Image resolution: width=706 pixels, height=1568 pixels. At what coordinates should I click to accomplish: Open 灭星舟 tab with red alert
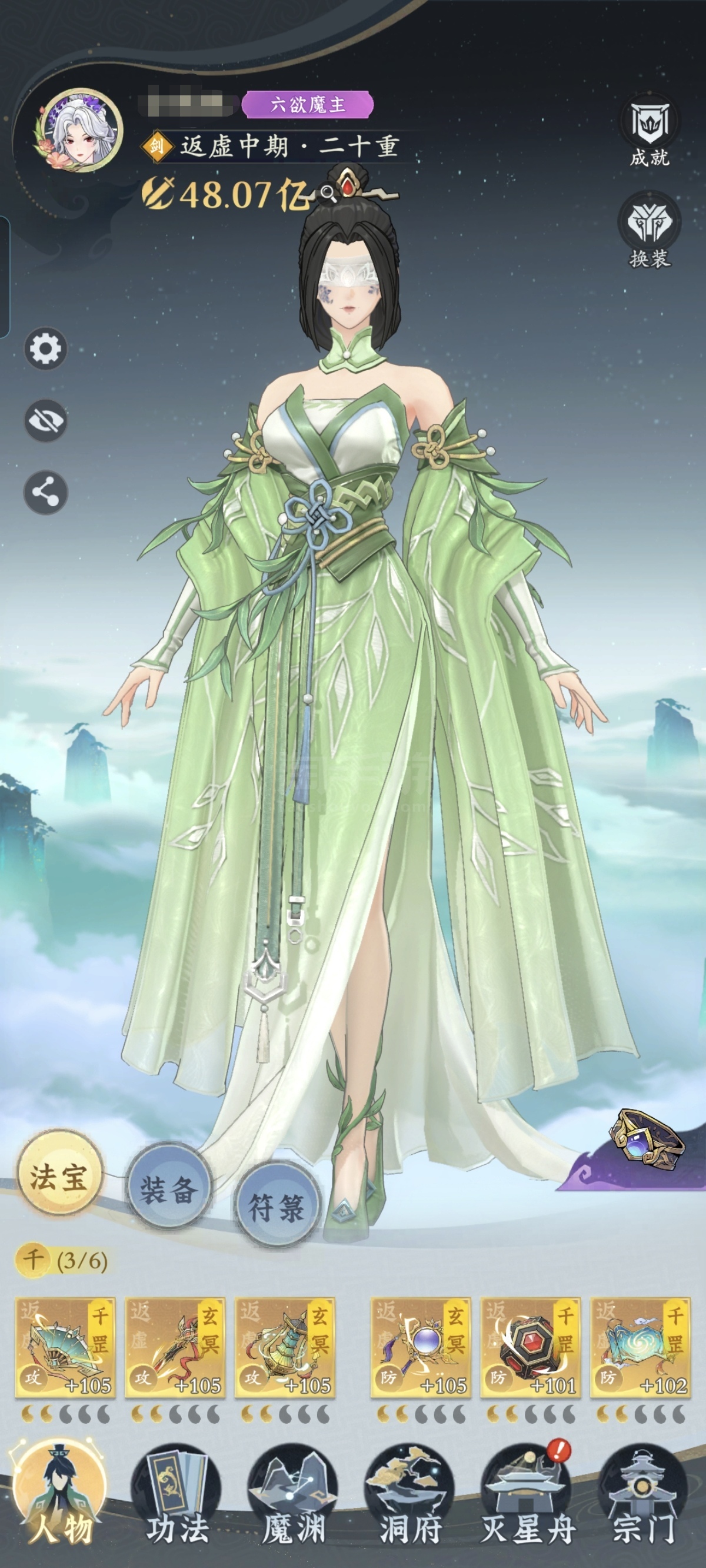tap(527, 1504)
